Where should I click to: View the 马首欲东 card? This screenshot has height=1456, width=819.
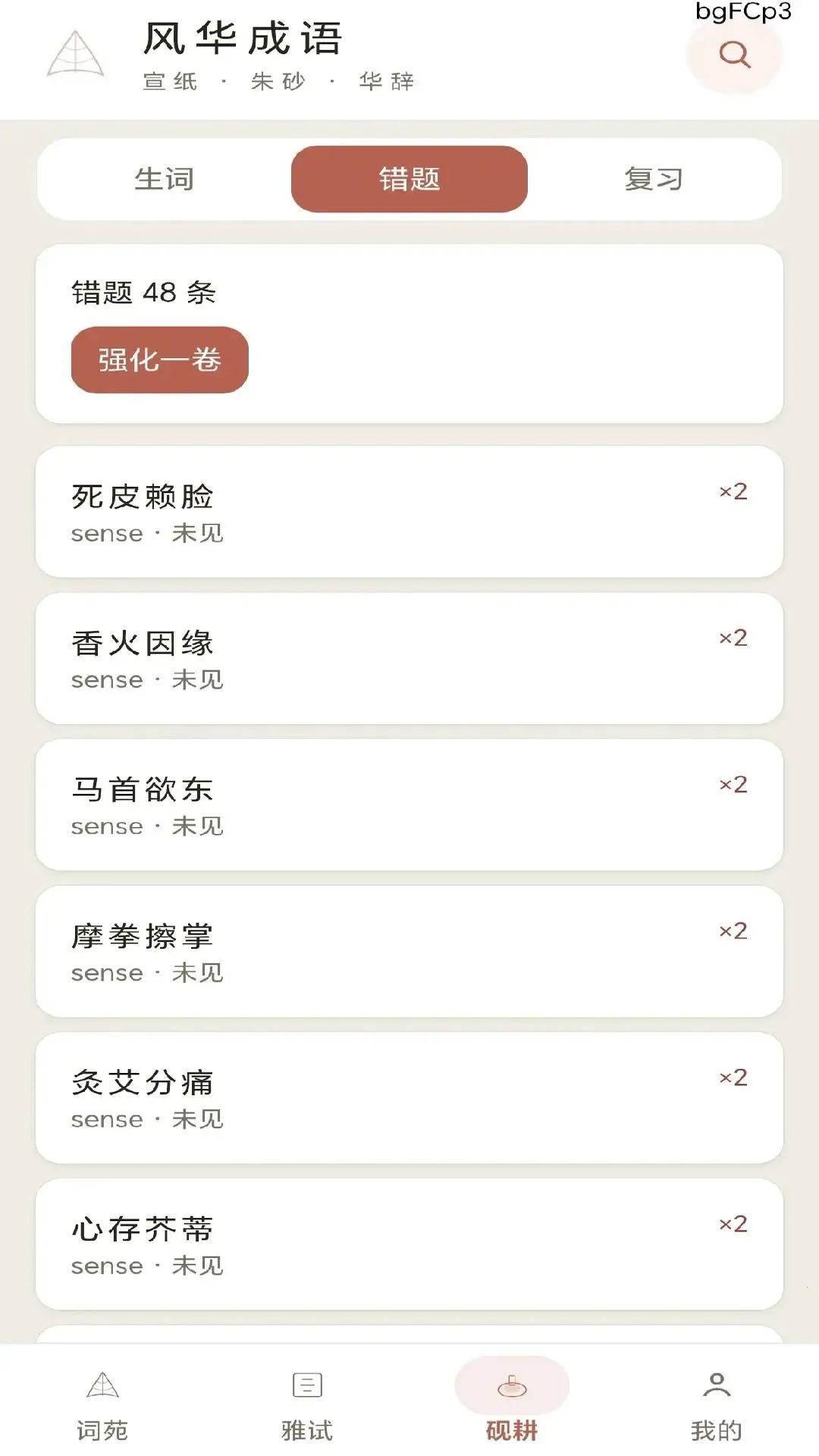point(409,805)
